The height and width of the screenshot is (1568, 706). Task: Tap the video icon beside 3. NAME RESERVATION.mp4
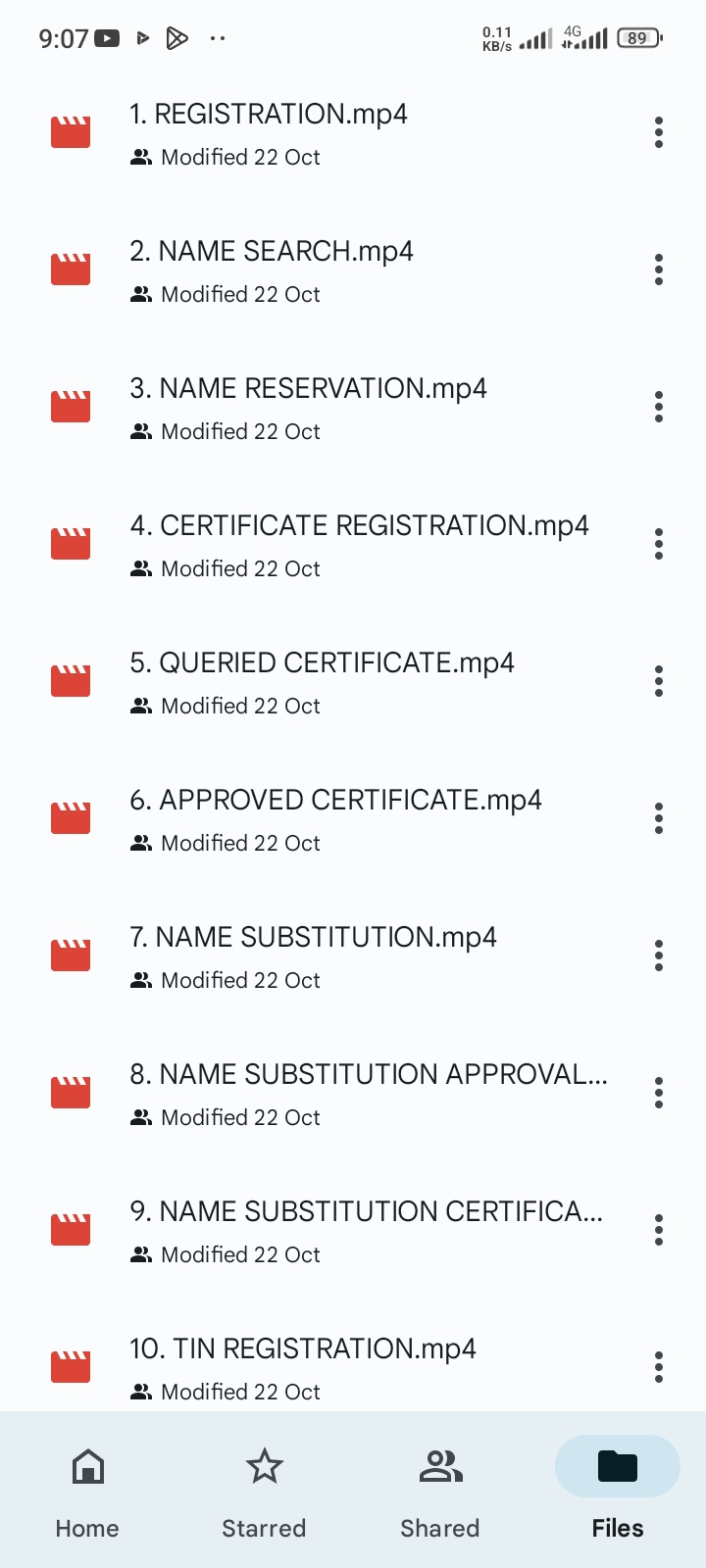coord(69,406)
